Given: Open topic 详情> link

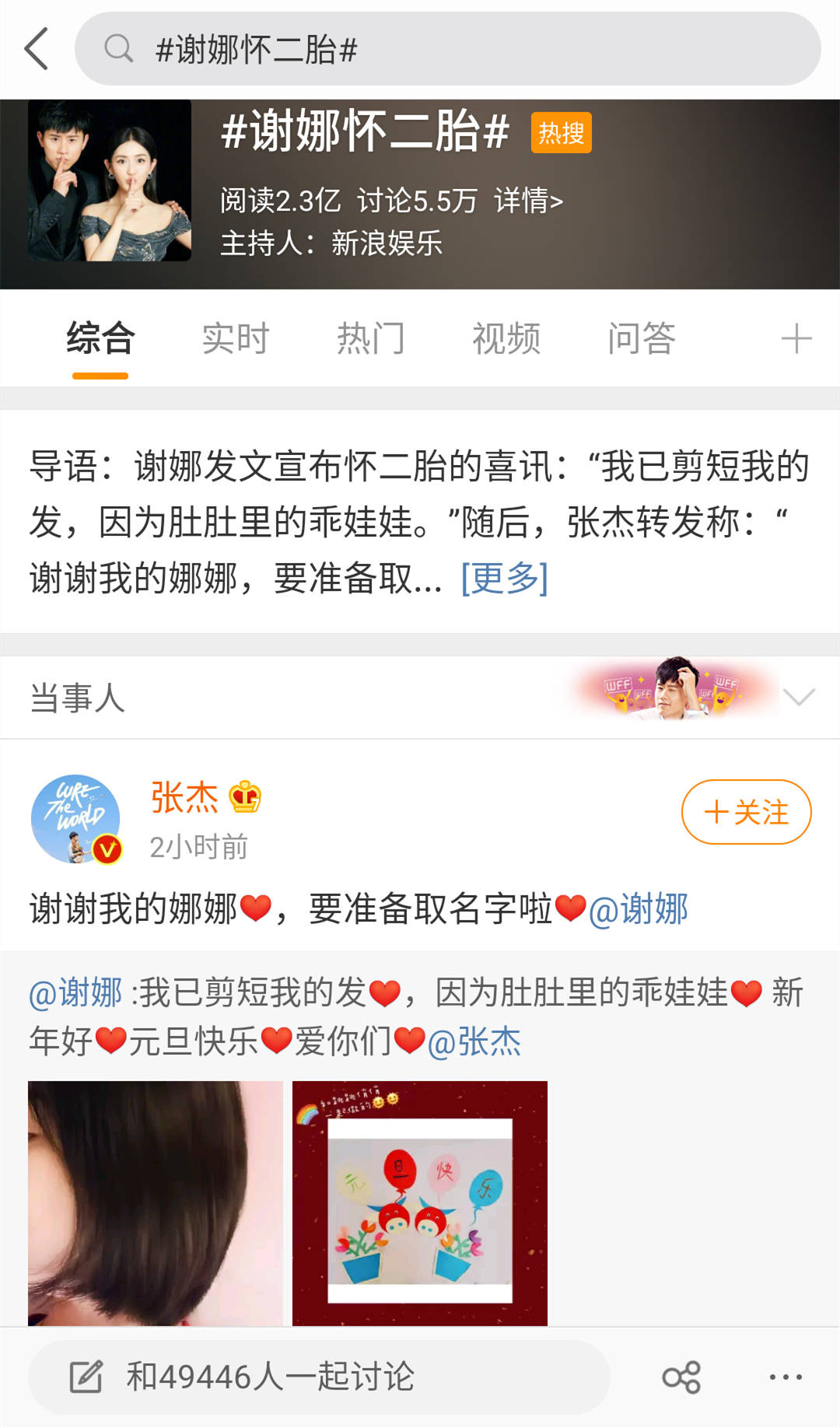Looking at the screenshot, I should [528, 201].
